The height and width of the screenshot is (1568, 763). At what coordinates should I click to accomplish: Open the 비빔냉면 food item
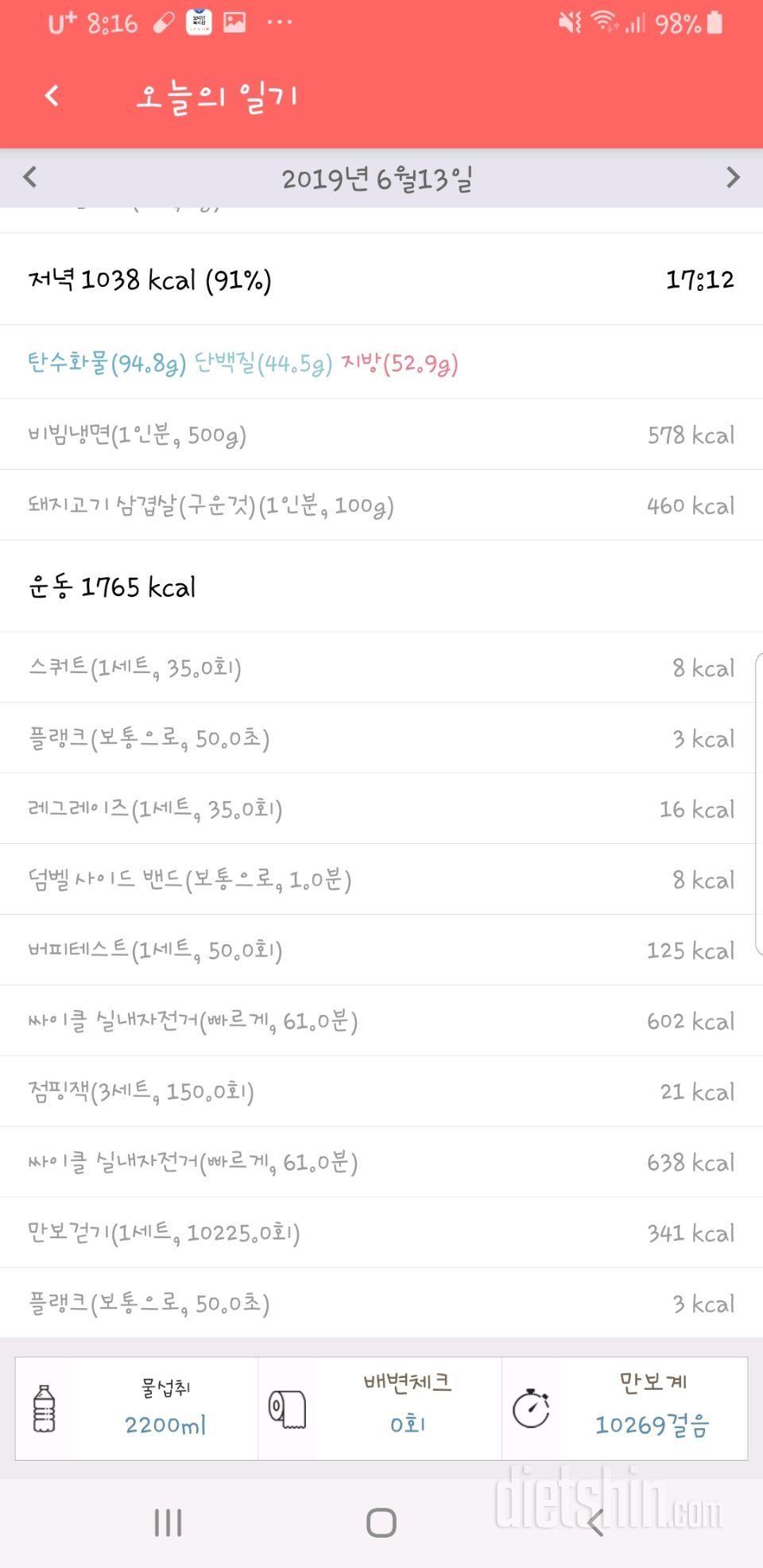pyautogui.click(x=381, y=435)
